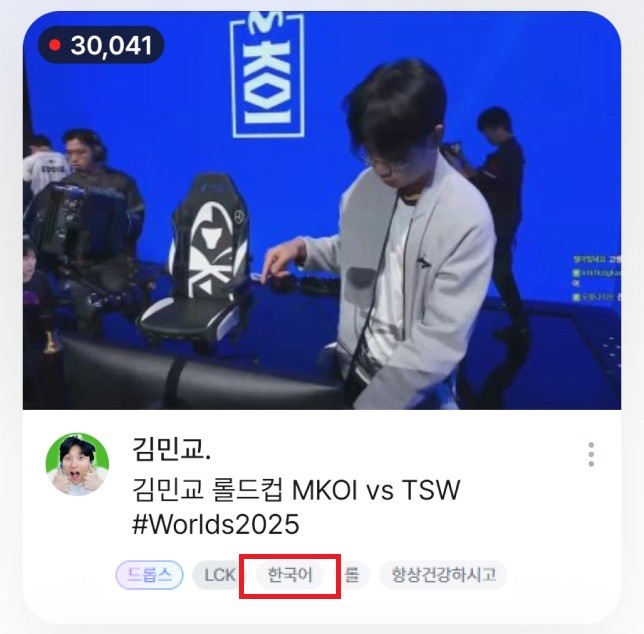This screenshot has height=634, width=644.
Task: Open the stream card's overflow menu
Action: (591, 454)
